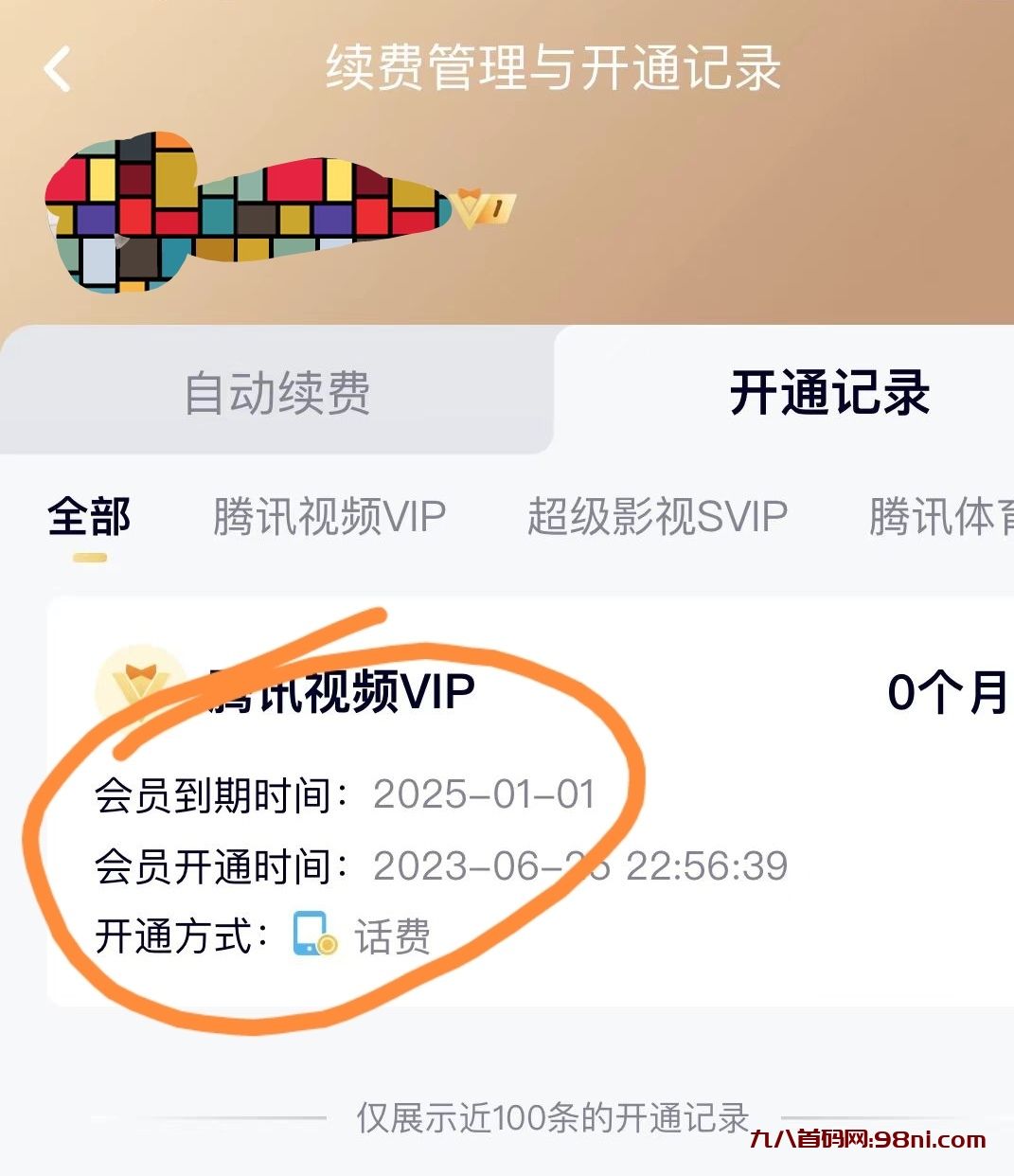Image resolution: width=1014 pixels, height=1176 pixels.
Task: Filter by 腾讯视频VIP
Action: [x=329, y=517]
